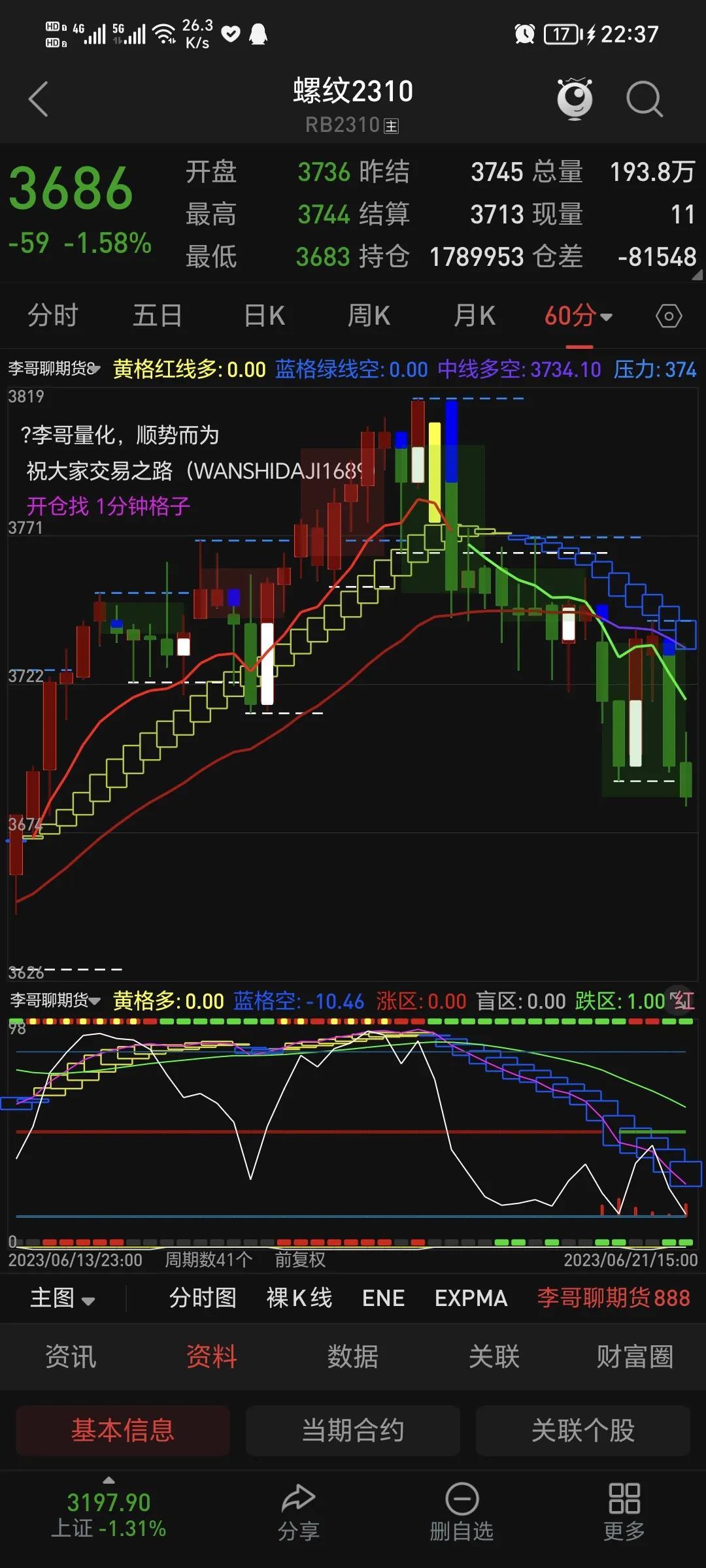This screenshot has width=706, height=1568.
Task: Switch to the 资讯 tab
Action: (x=71, y=1357)
